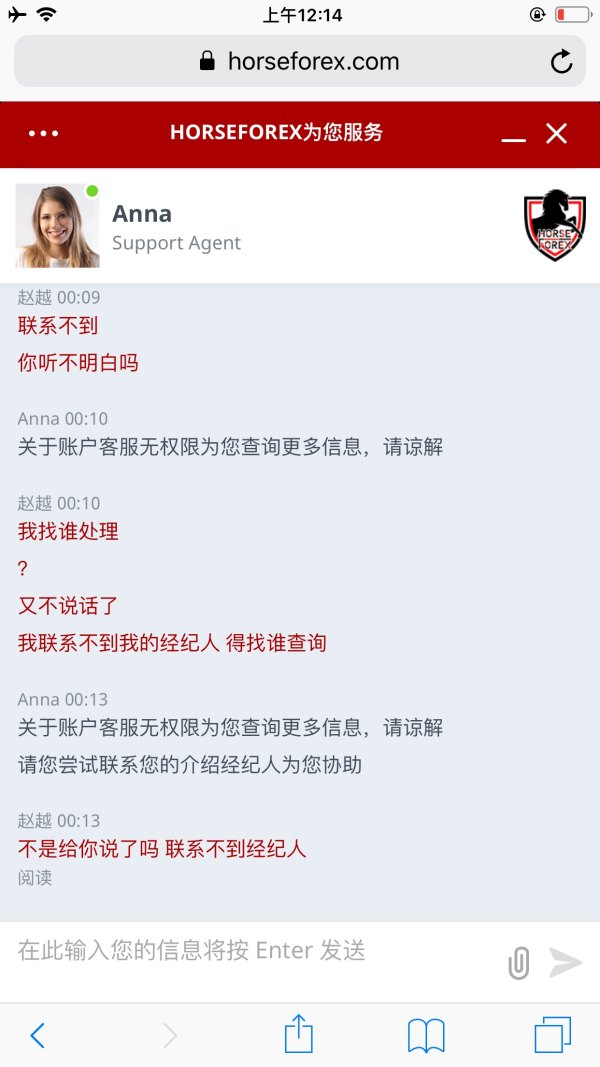Go back in Safari
The image size is (600, 1067).
pyautogui.click(x=38, y=1035)
